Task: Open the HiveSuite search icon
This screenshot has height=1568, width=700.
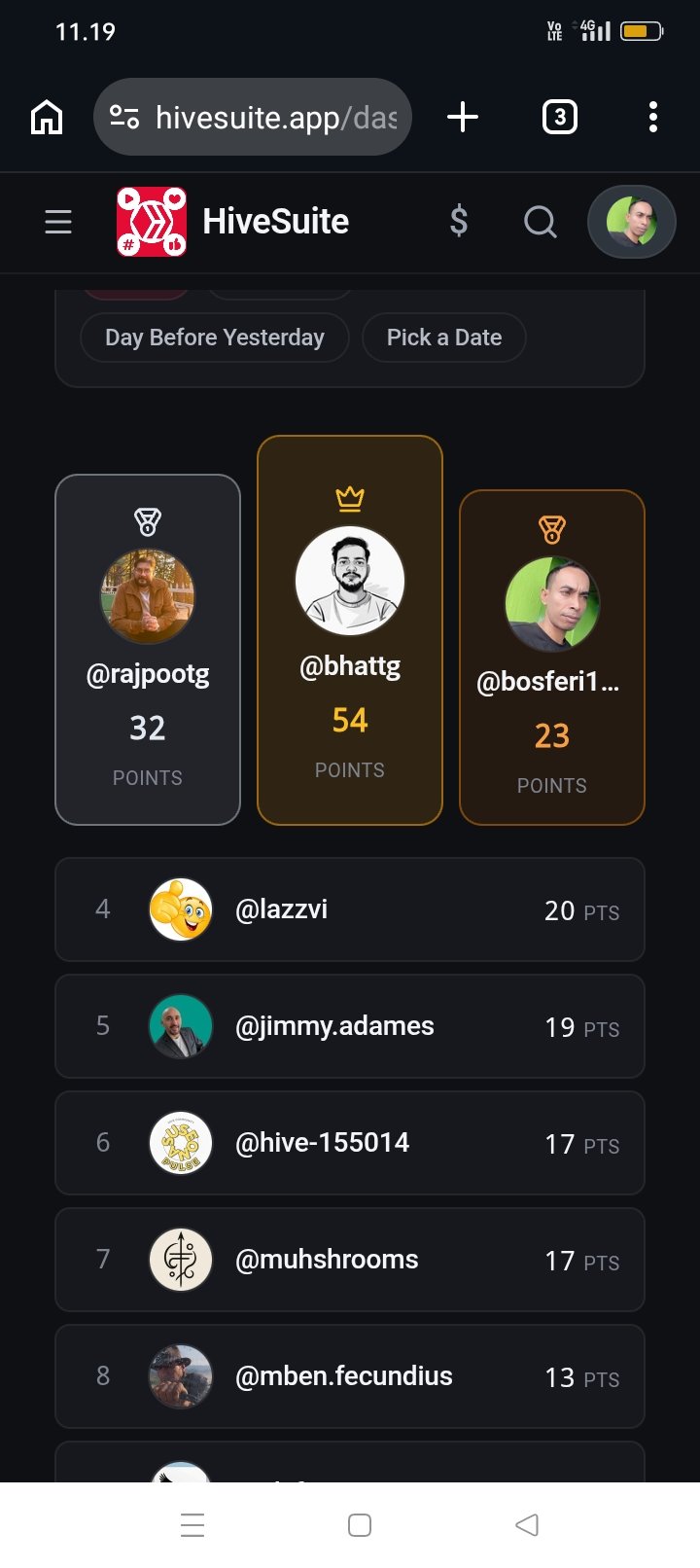Action: click(x=541, y=222)
